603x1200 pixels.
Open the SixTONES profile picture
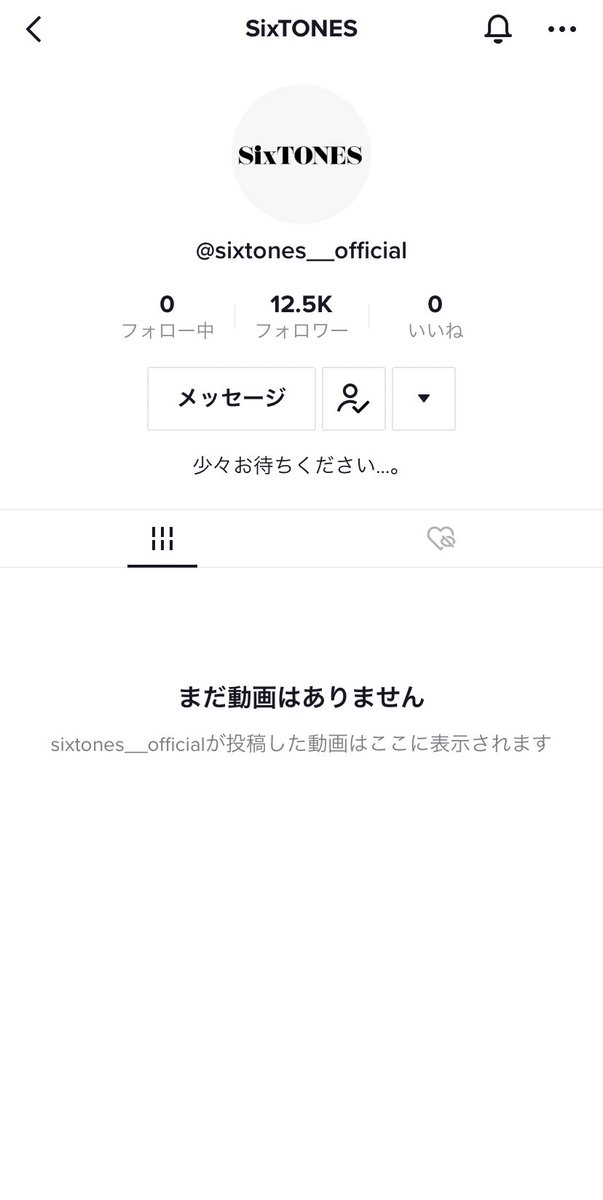[301, 154]
